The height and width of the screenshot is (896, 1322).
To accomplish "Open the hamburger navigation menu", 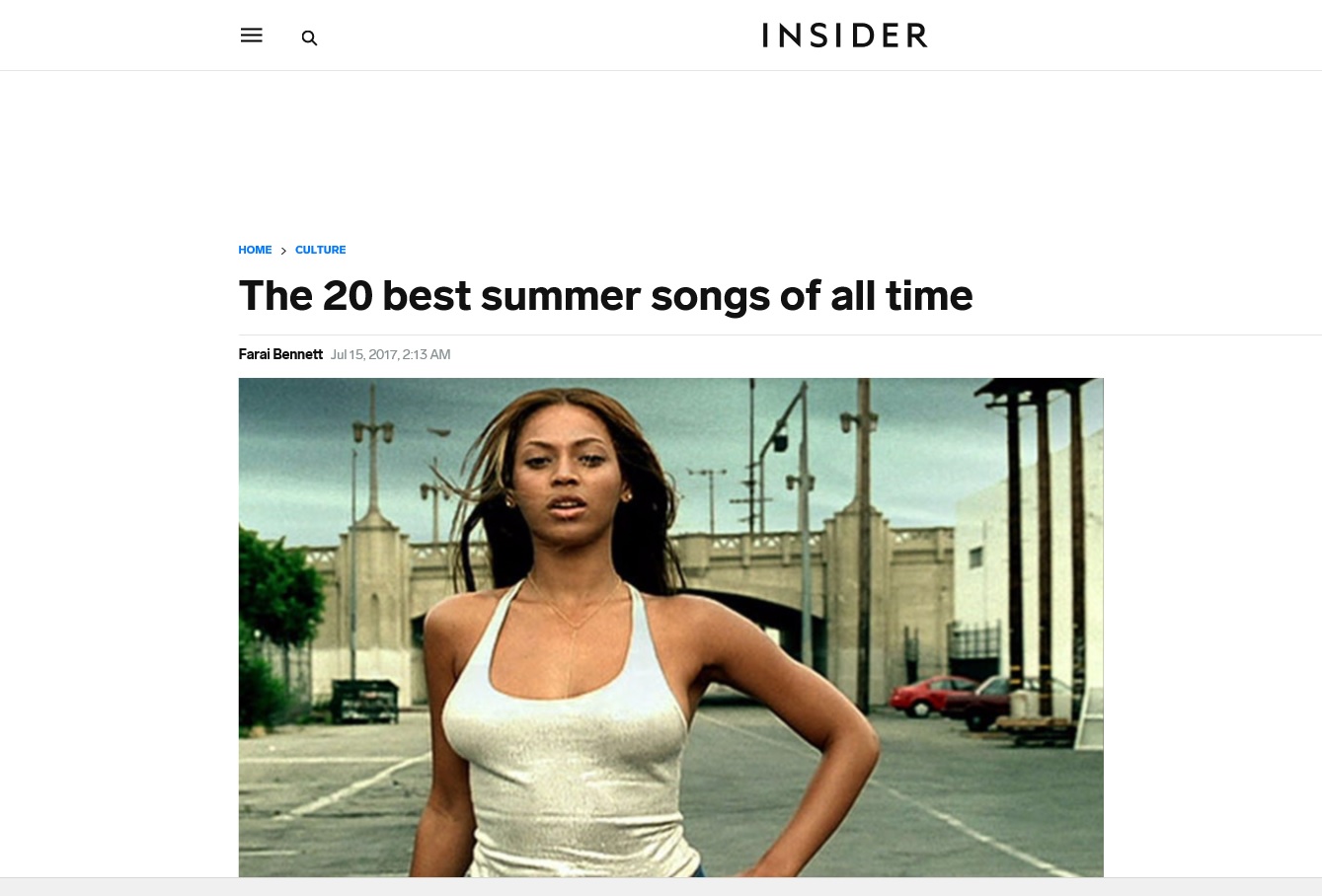I will coord(252,36).
